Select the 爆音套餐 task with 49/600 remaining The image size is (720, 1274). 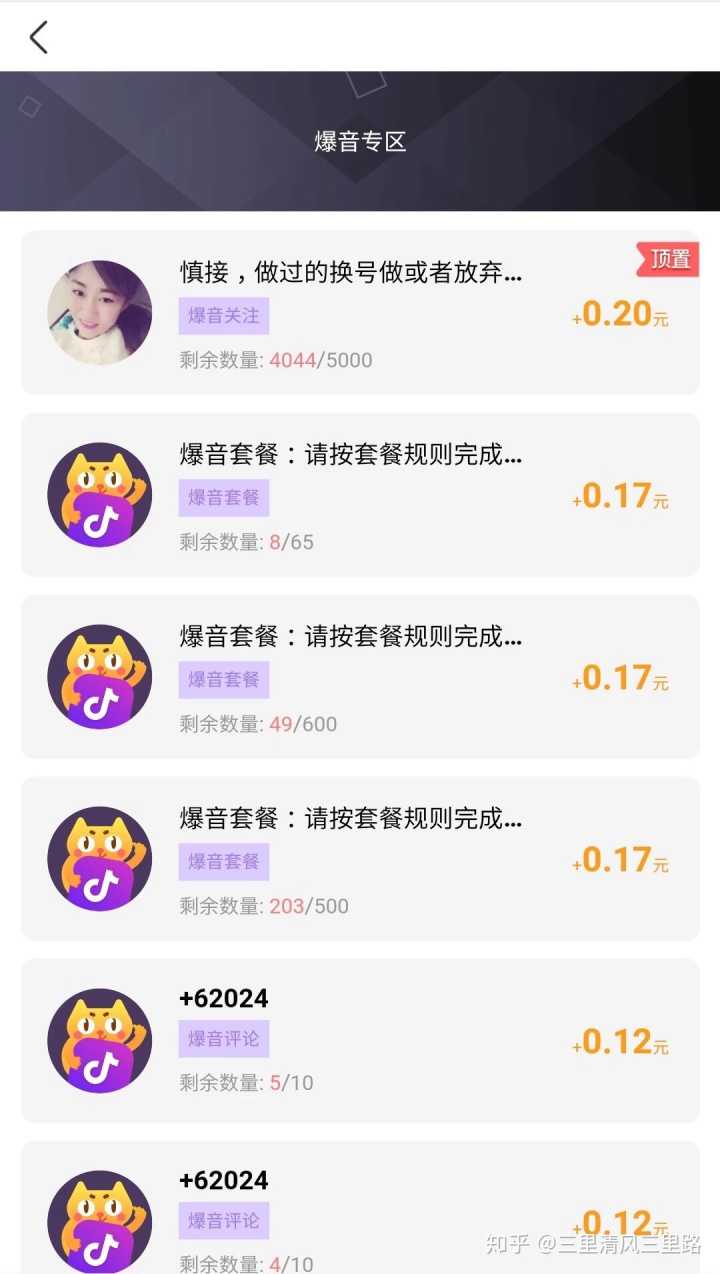tap(360, 677)
